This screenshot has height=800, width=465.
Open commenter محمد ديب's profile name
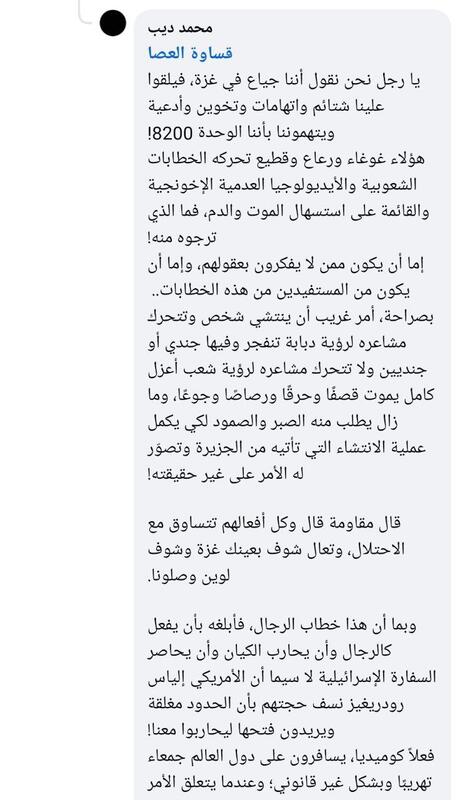pos(180,28)
